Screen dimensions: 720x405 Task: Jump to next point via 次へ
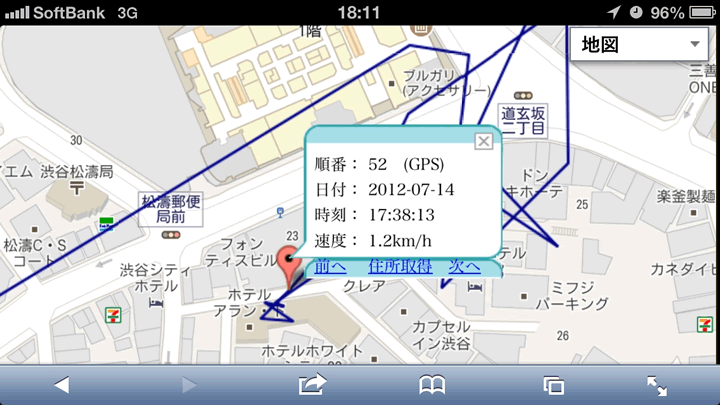coord(464,267)
